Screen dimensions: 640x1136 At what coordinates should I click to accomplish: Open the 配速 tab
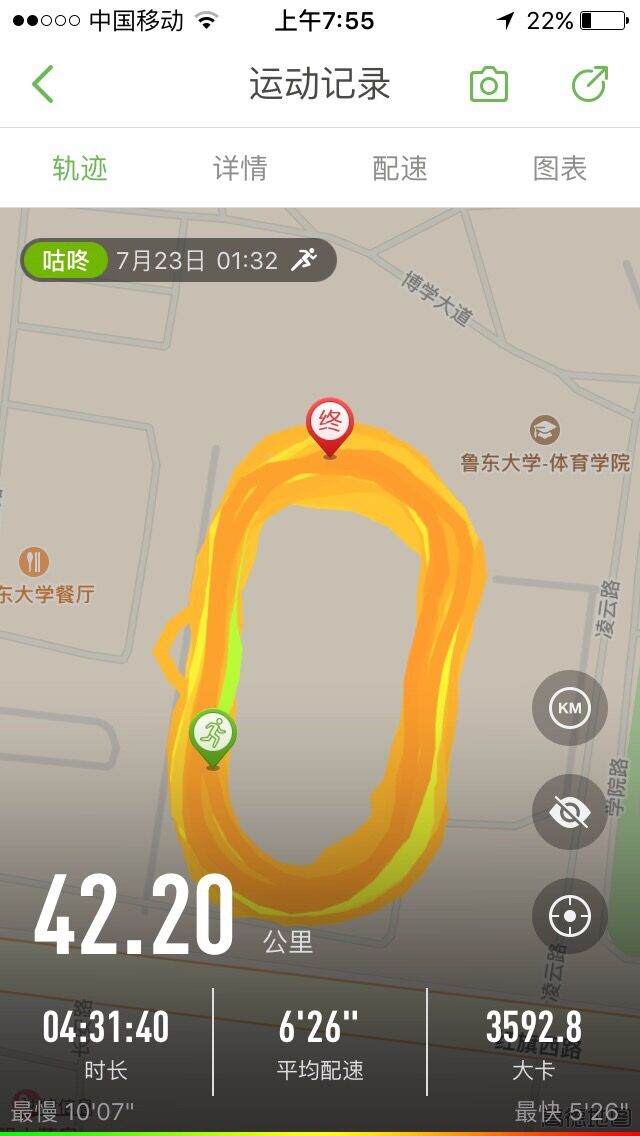click(400, 168)
